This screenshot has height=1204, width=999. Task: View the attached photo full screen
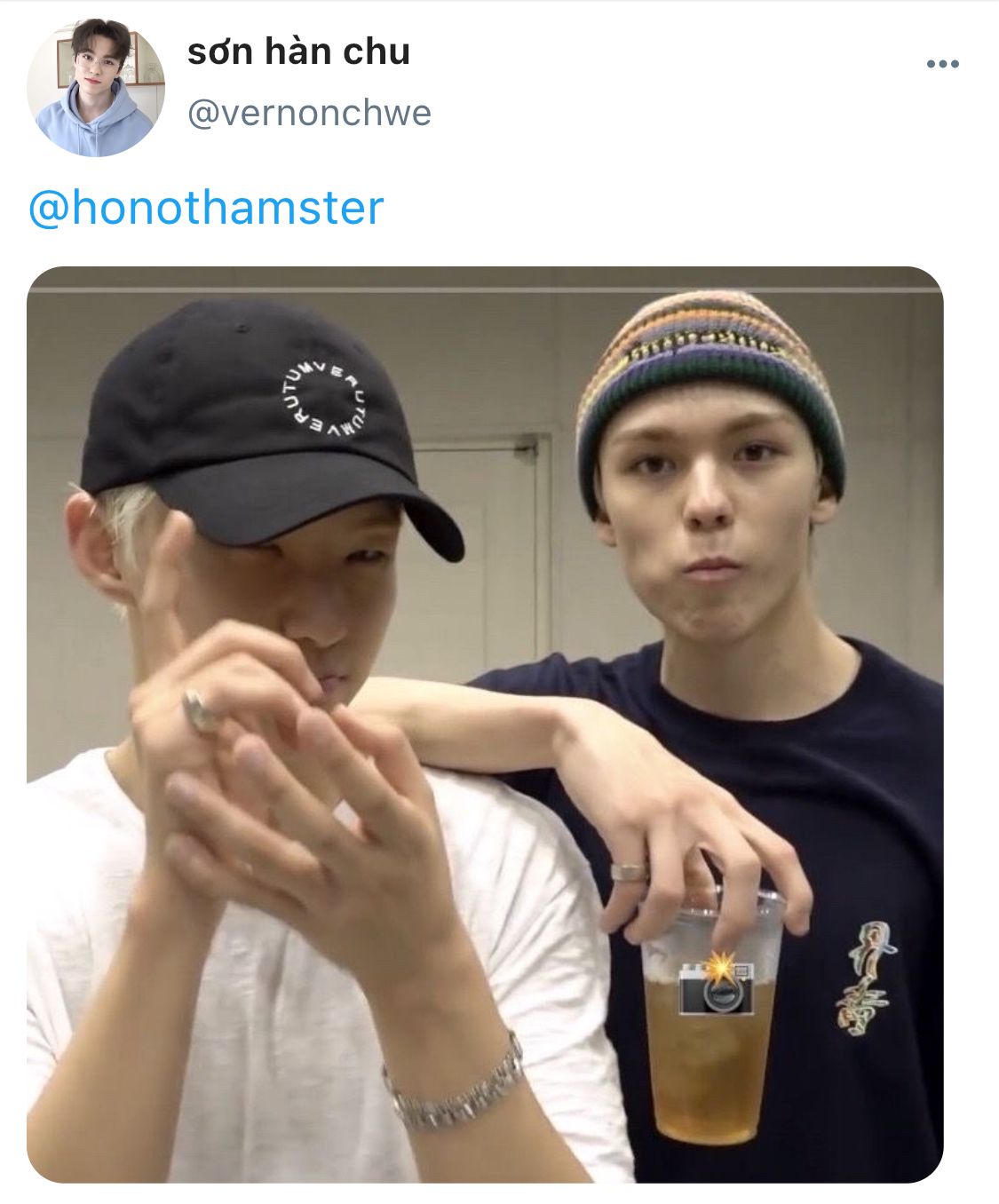tap(485, 724)
